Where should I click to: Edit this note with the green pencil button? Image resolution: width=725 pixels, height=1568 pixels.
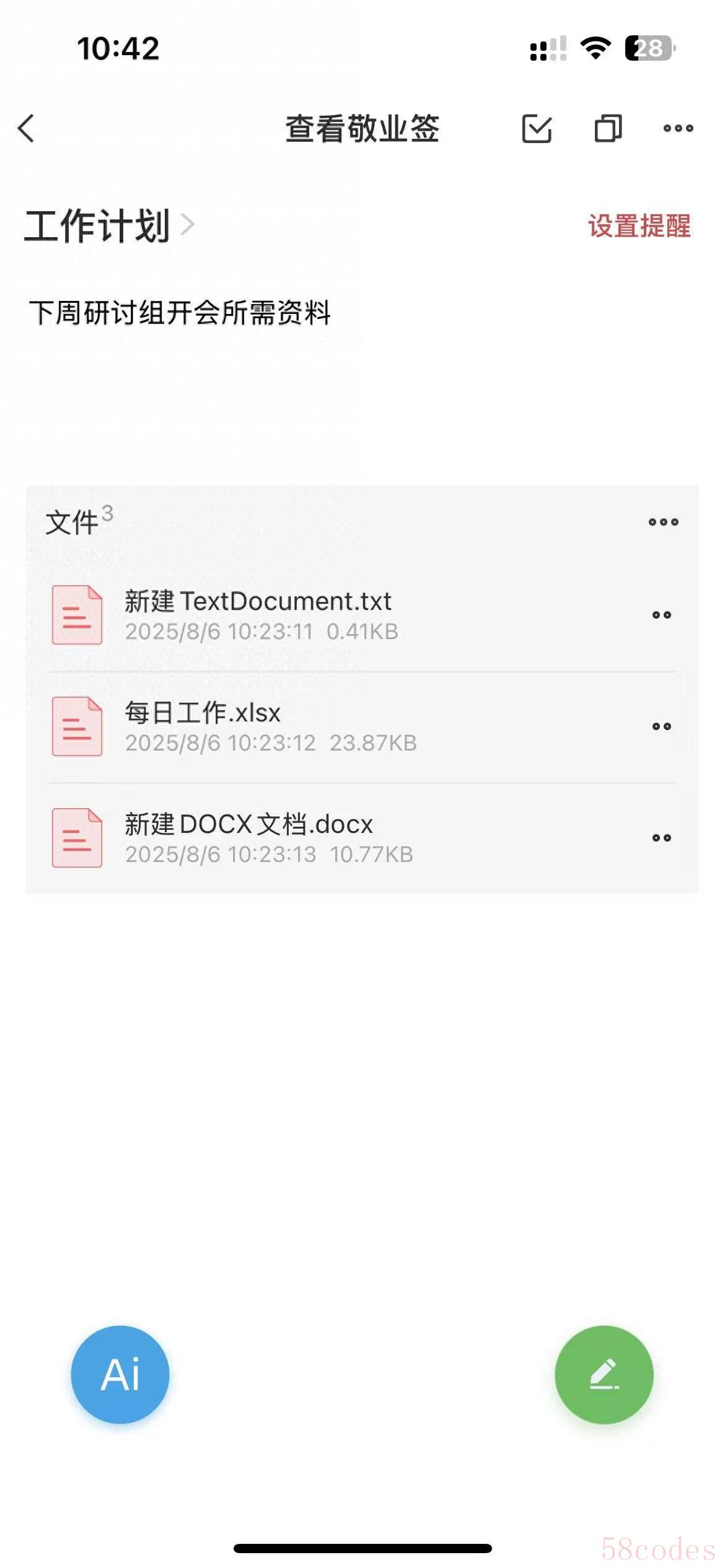tap(604, 1374)
